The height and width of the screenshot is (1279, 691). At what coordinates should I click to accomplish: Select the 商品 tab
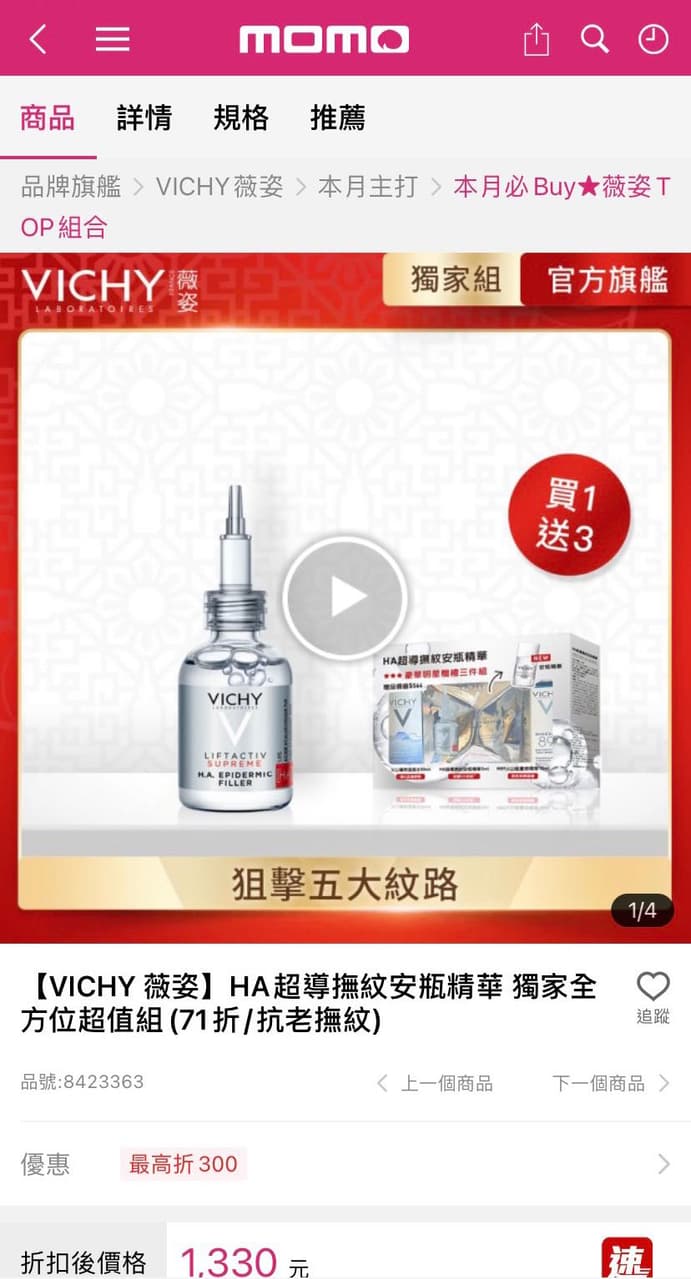47,118
